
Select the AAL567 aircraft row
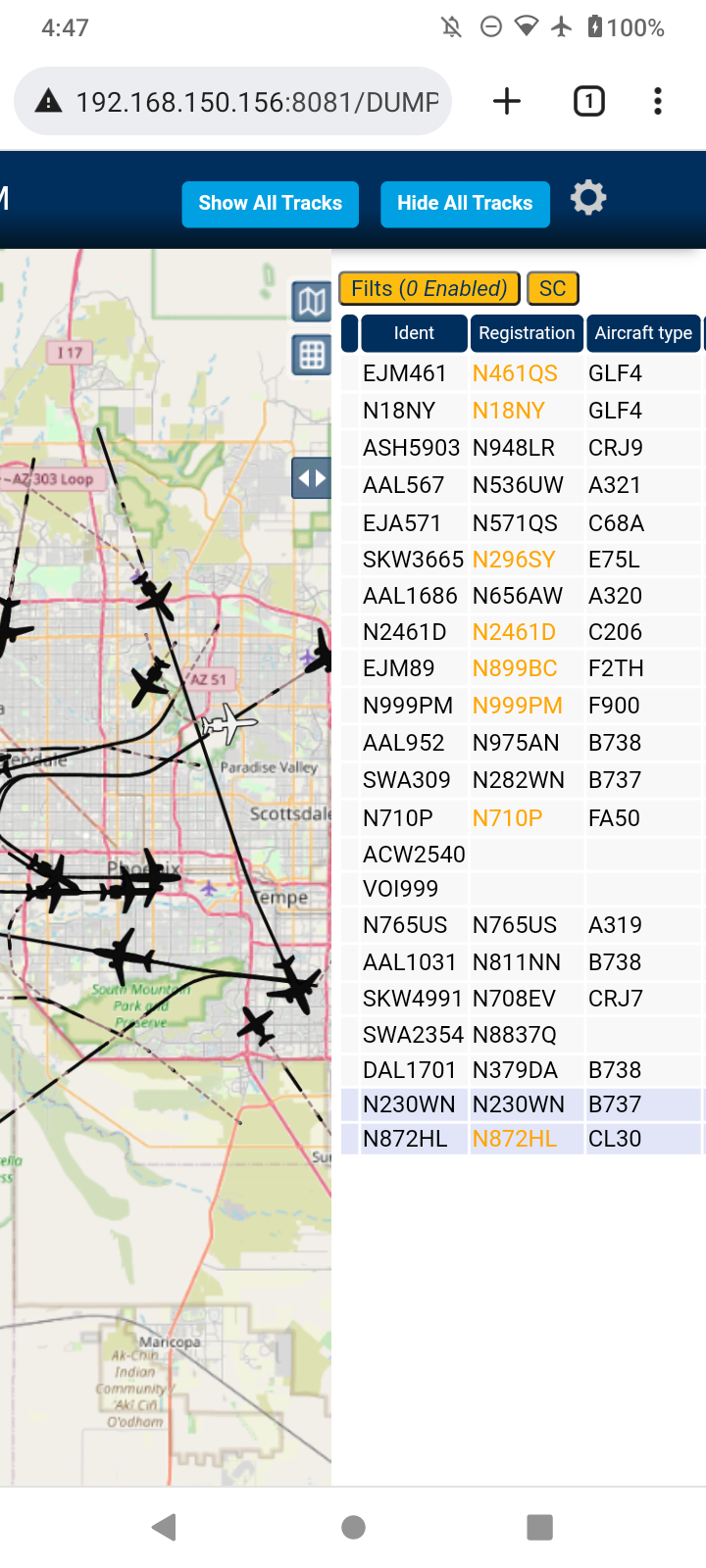pyautogui.click(x=522, y=485)
